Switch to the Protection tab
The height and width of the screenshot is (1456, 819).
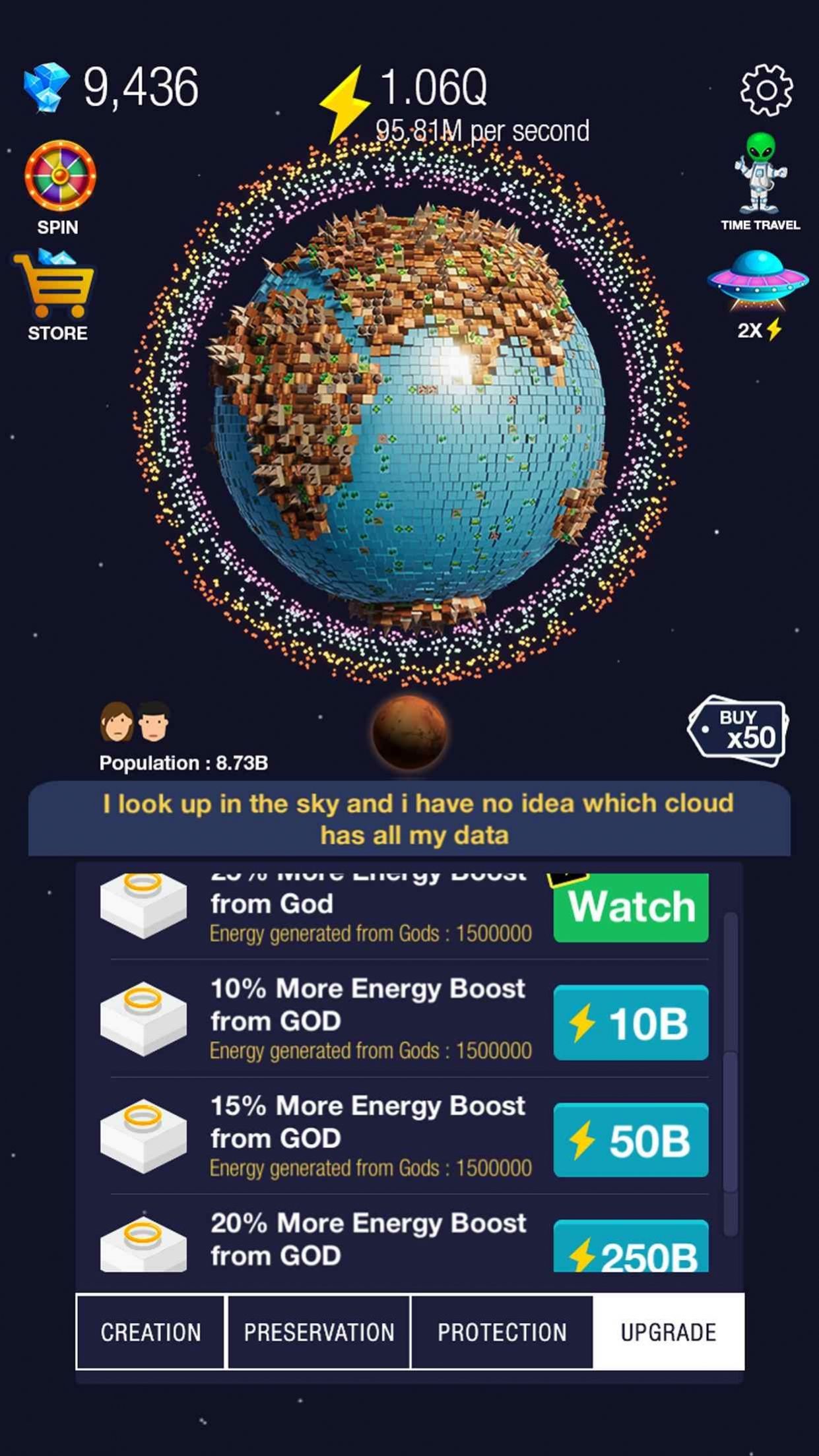(x=502, y=1332)
